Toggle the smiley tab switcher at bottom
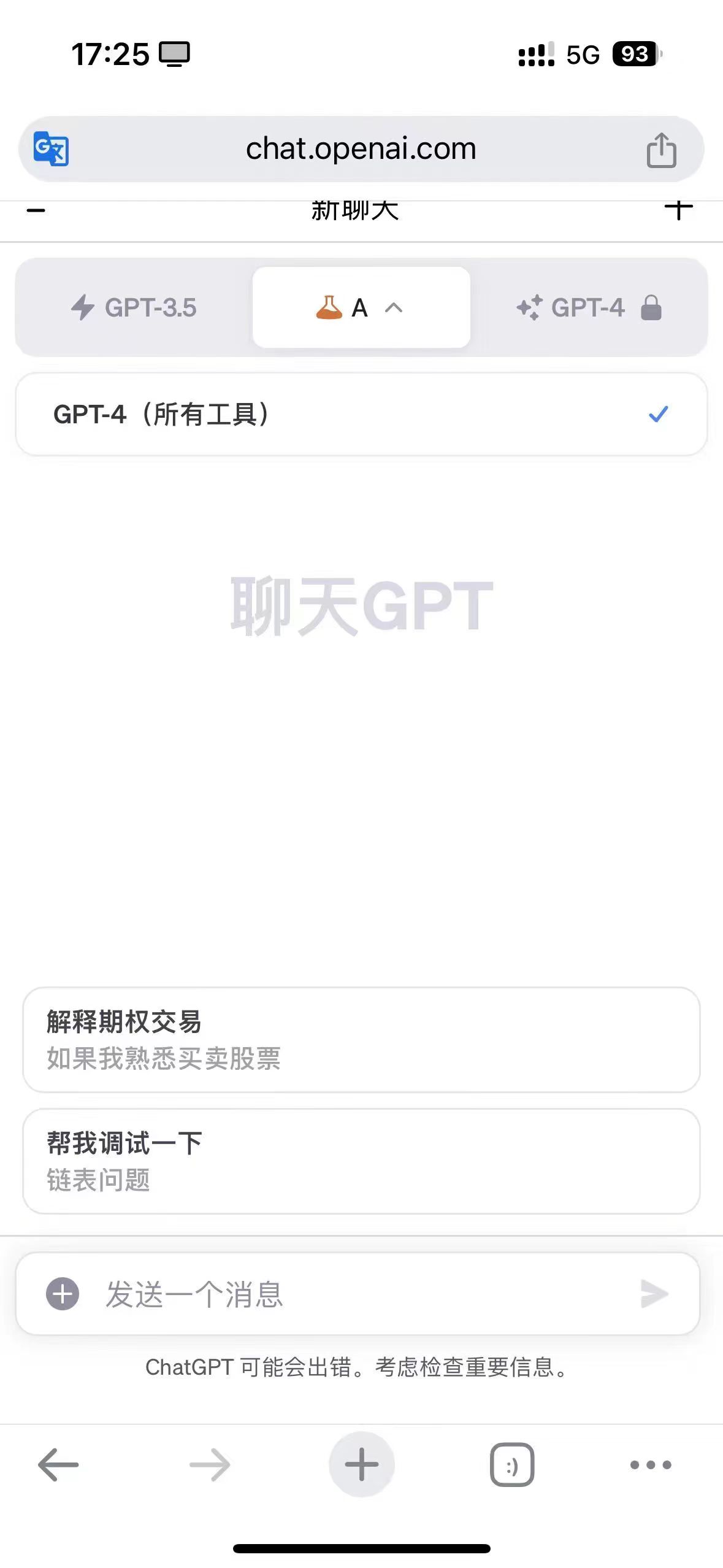 [x=511, y=1464]
